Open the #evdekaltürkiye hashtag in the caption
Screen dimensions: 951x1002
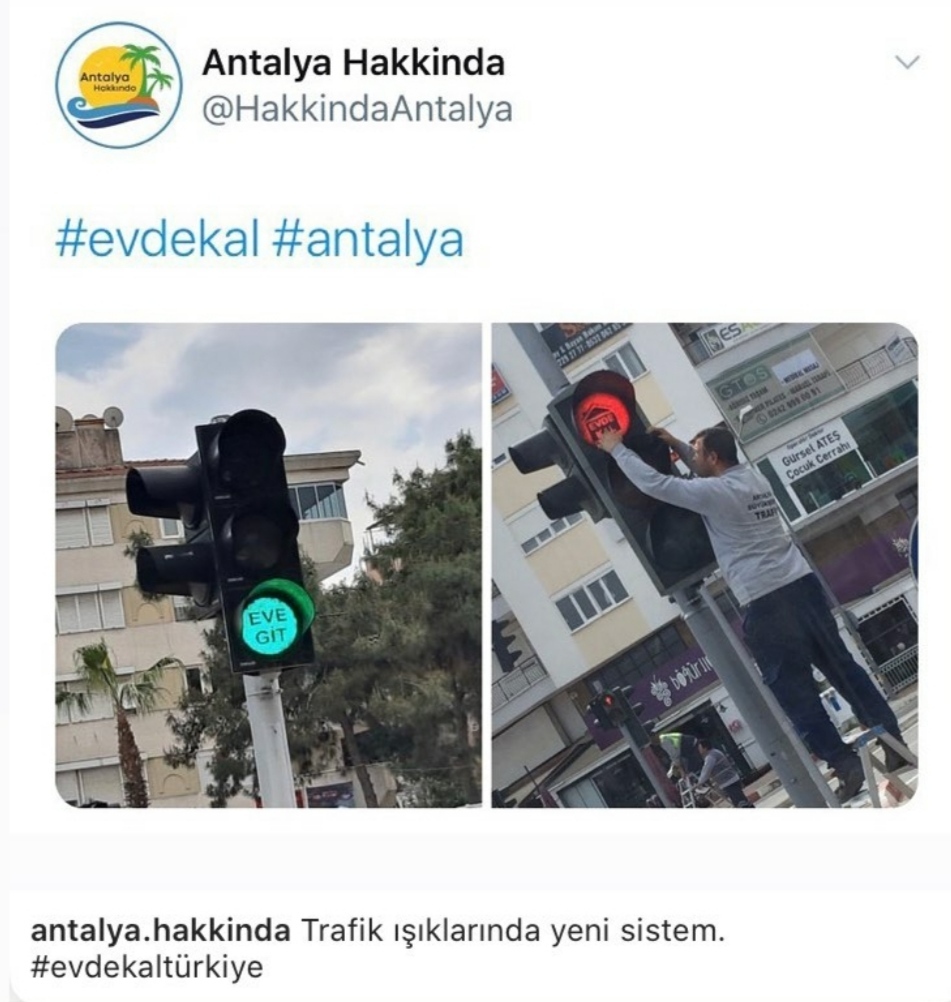point(147,968)
